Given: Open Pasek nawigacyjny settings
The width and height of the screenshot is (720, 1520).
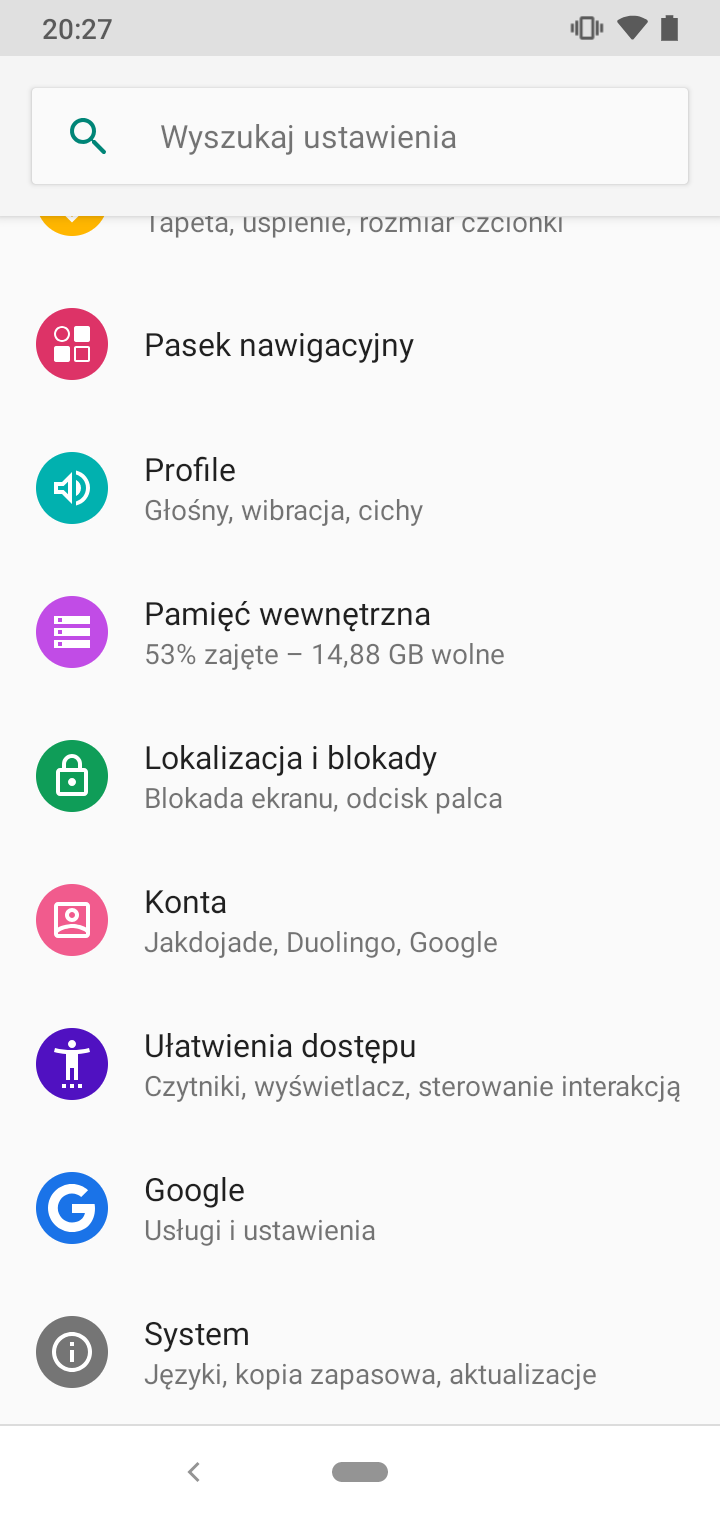Looking at the screenshot, I should click(360, 344).
